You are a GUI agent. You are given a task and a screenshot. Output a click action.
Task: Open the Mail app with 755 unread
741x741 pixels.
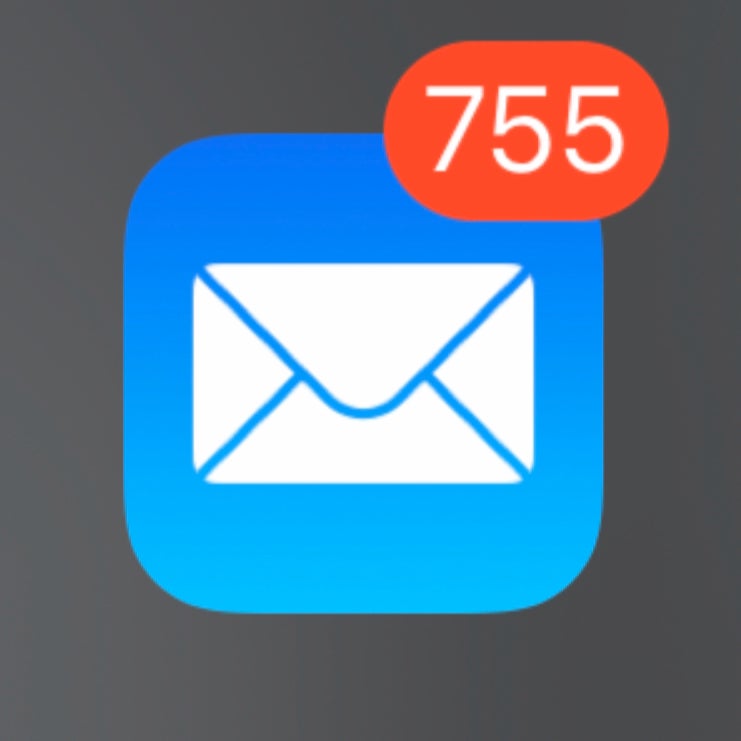(x=363, y=375)
